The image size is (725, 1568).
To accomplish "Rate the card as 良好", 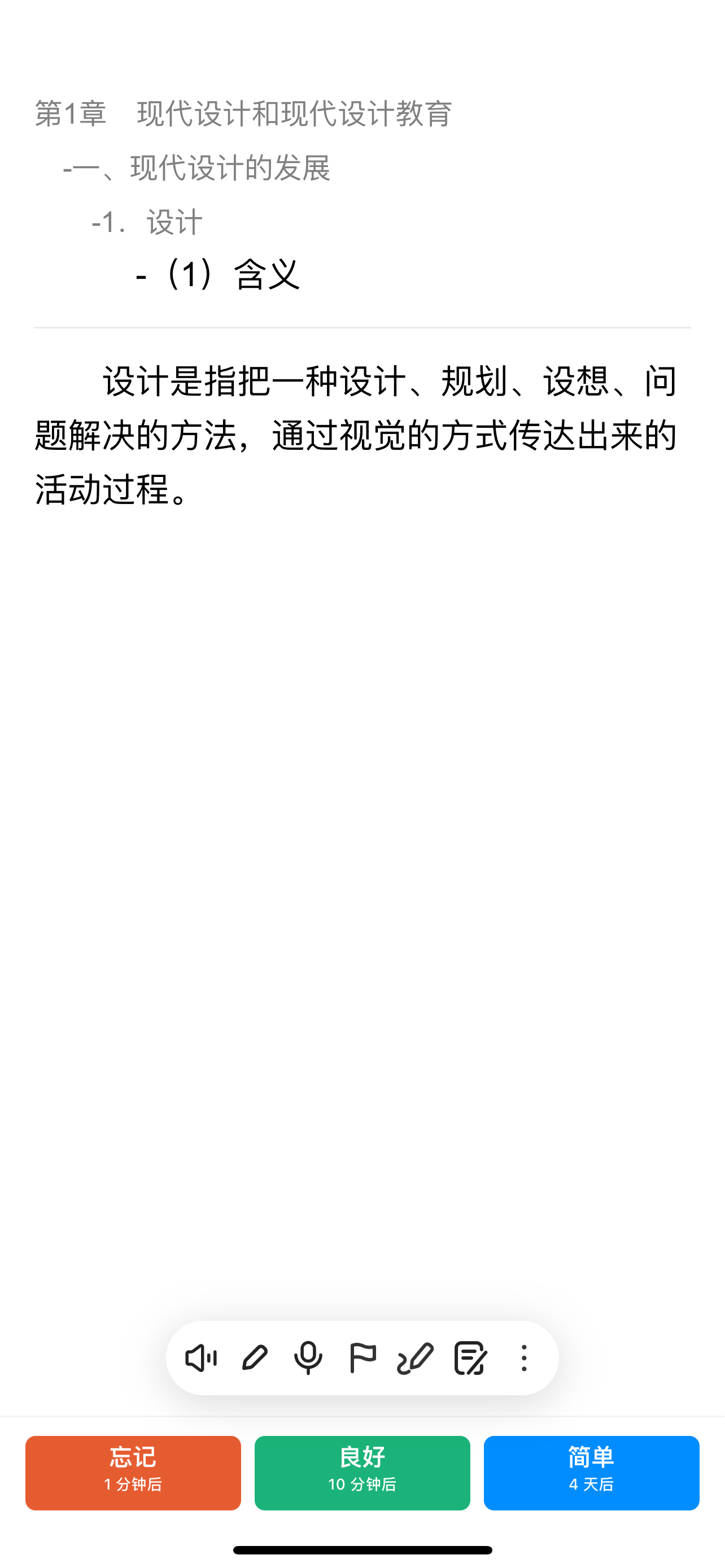I will click(x=362, y=1473).
